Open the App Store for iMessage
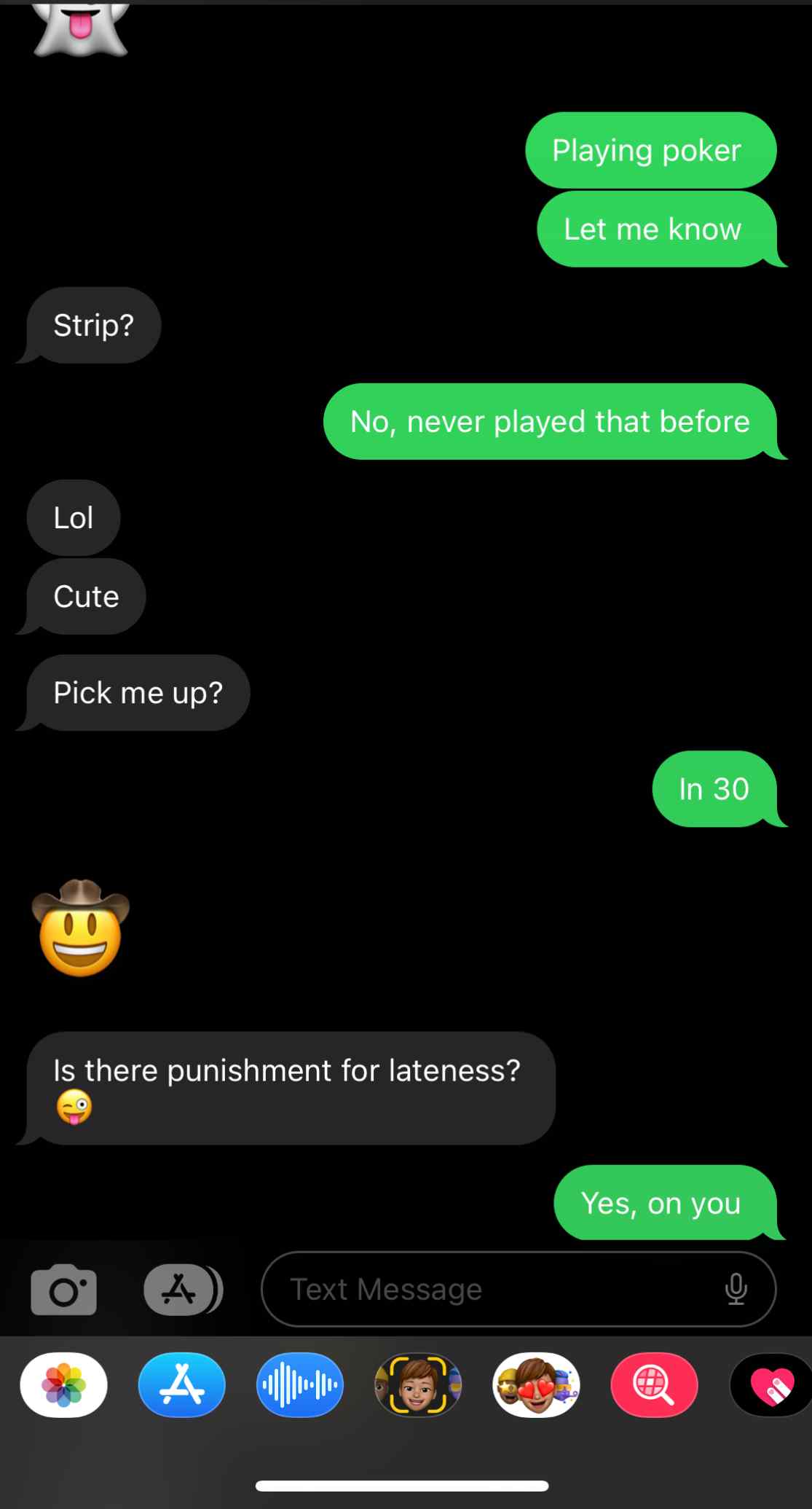Screen dimensions: 812x1509 coord(182,1384)
